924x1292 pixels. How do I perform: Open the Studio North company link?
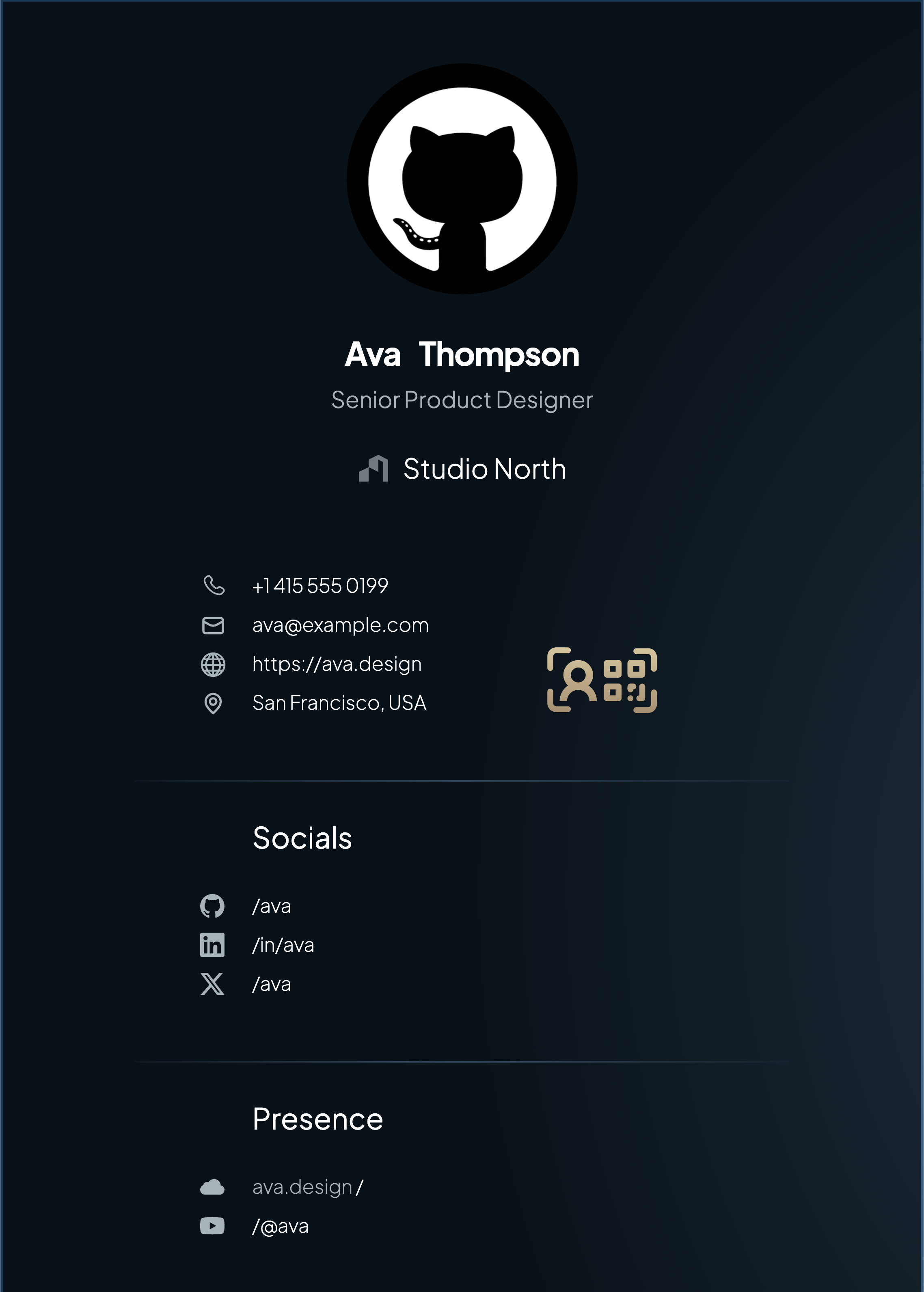coord(484,469)
